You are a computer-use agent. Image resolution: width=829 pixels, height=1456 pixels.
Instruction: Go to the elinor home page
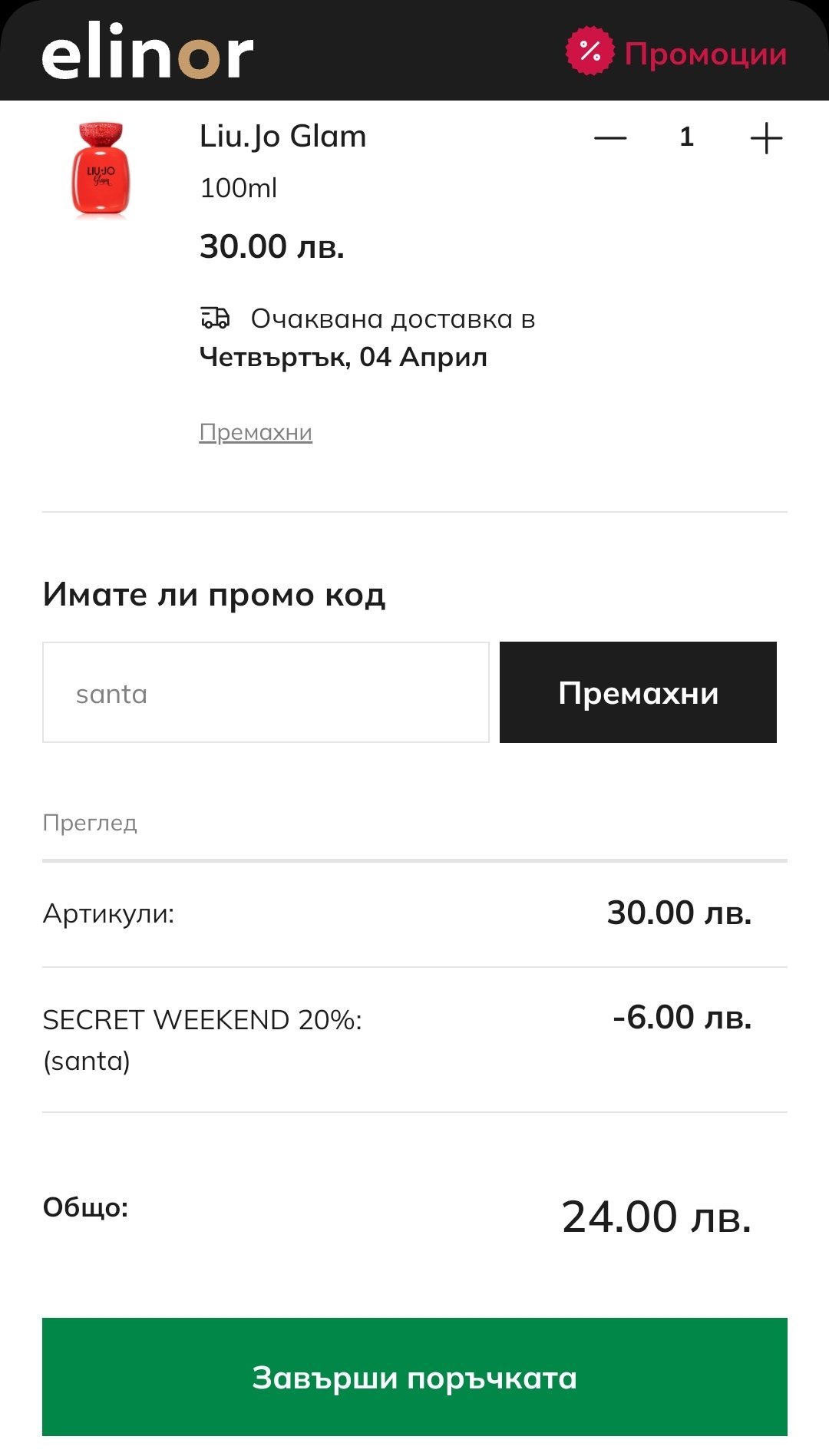pos(147,51)
